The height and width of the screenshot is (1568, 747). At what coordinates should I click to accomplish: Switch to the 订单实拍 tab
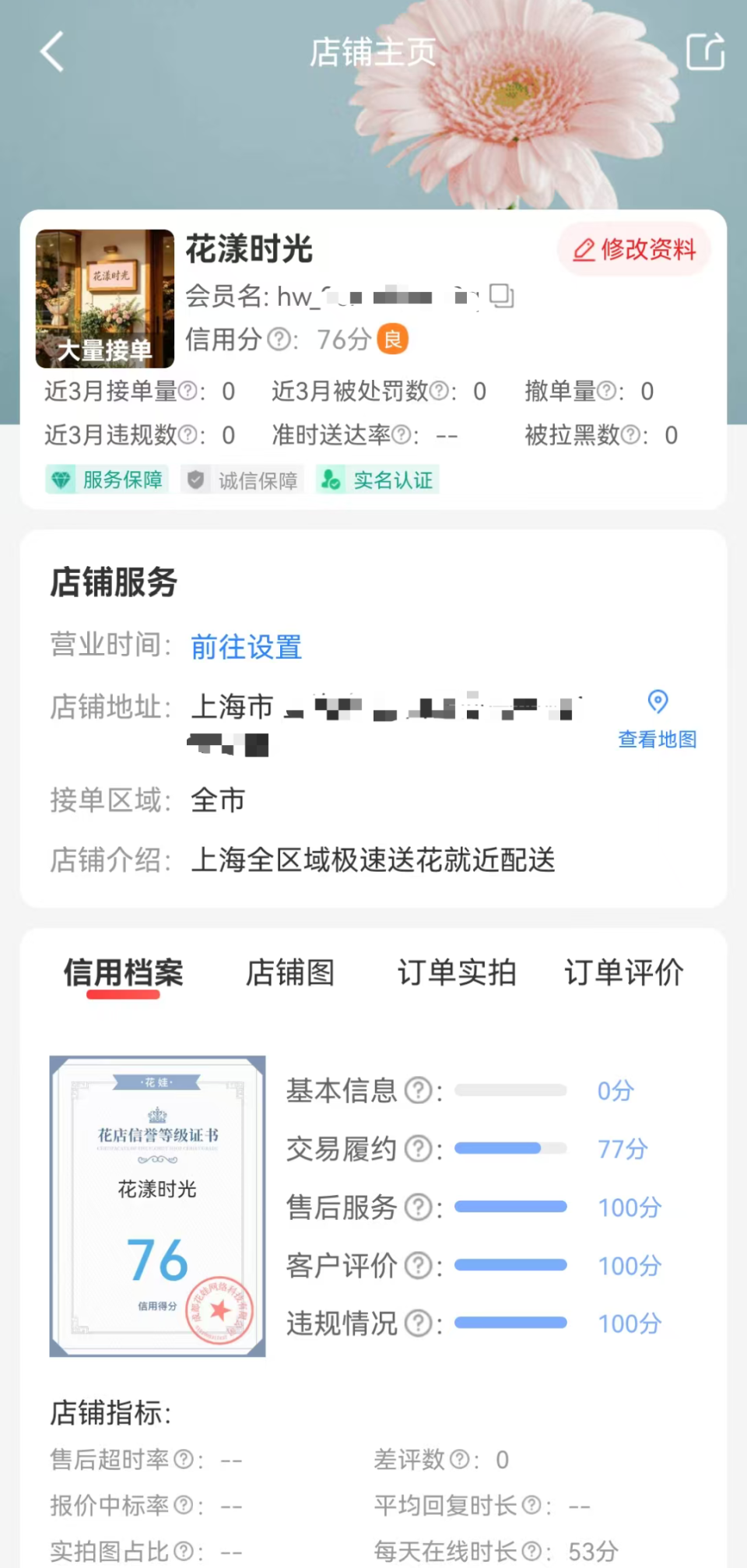pos(457,972)
